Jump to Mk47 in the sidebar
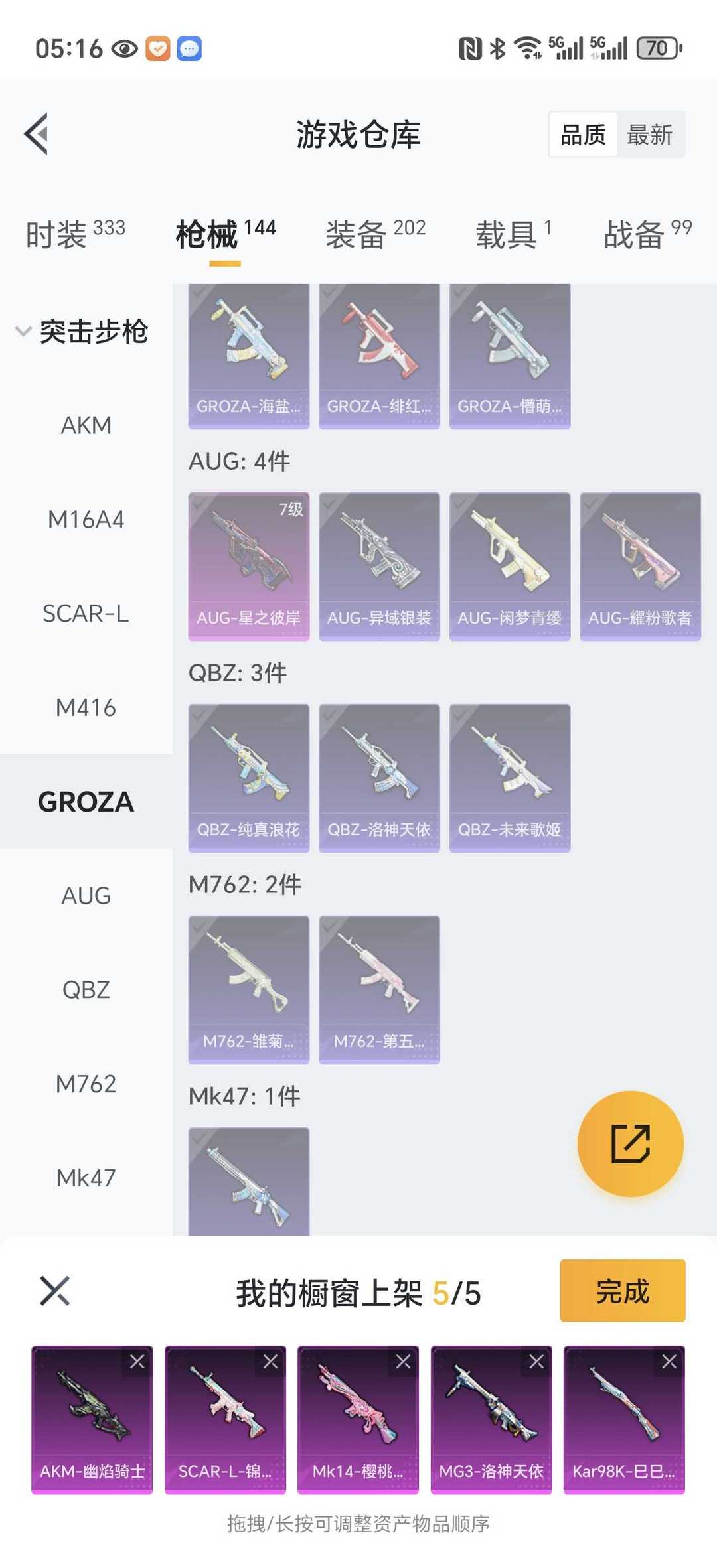The width and height of the screenshot is (717, 1568). 86,1178
